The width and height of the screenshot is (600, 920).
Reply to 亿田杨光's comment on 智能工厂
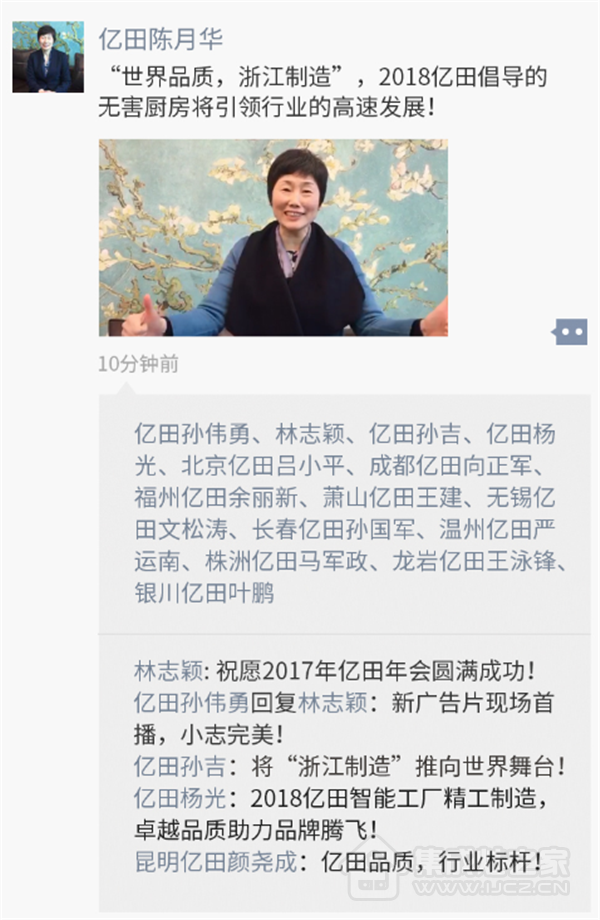tap(400, 799)
